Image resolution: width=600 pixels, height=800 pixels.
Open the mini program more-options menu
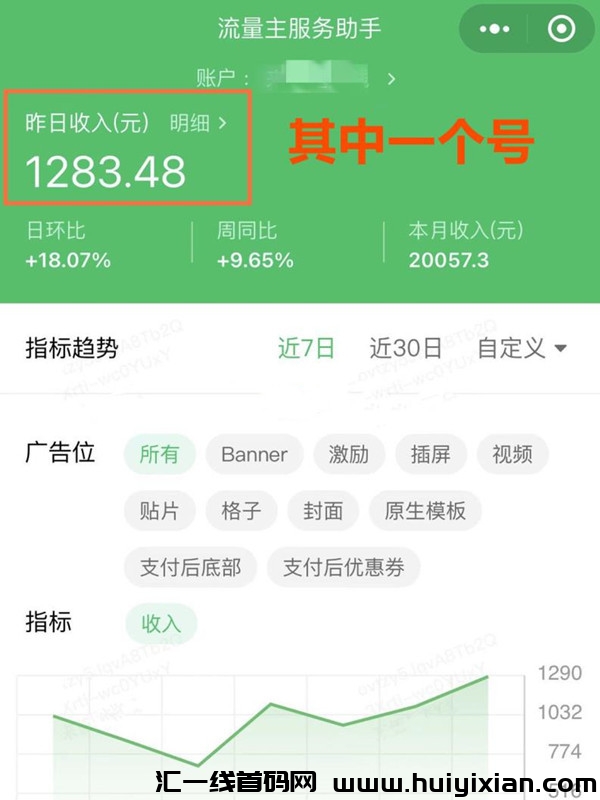click(495, 30)
